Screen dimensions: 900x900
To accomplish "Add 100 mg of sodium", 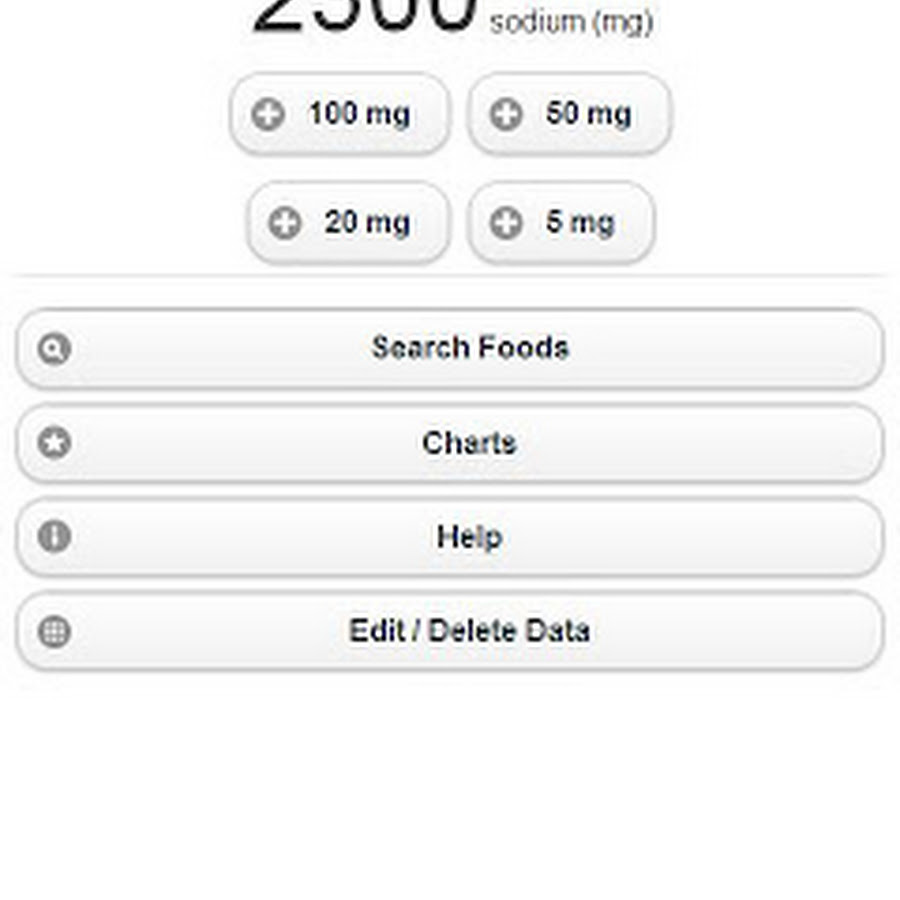I will coord(340,114).
